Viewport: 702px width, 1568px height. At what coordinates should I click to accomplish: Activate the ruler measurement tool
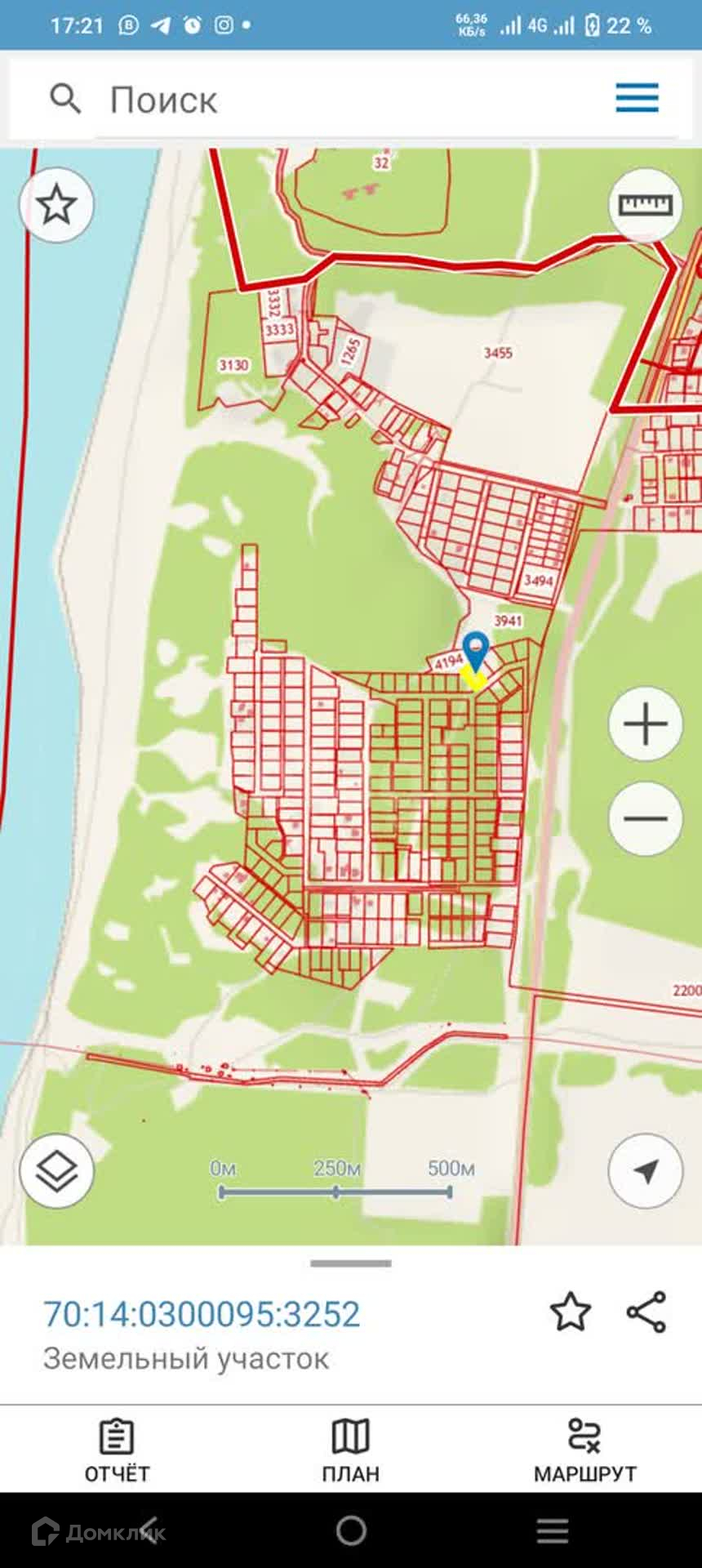pos(645,205)
